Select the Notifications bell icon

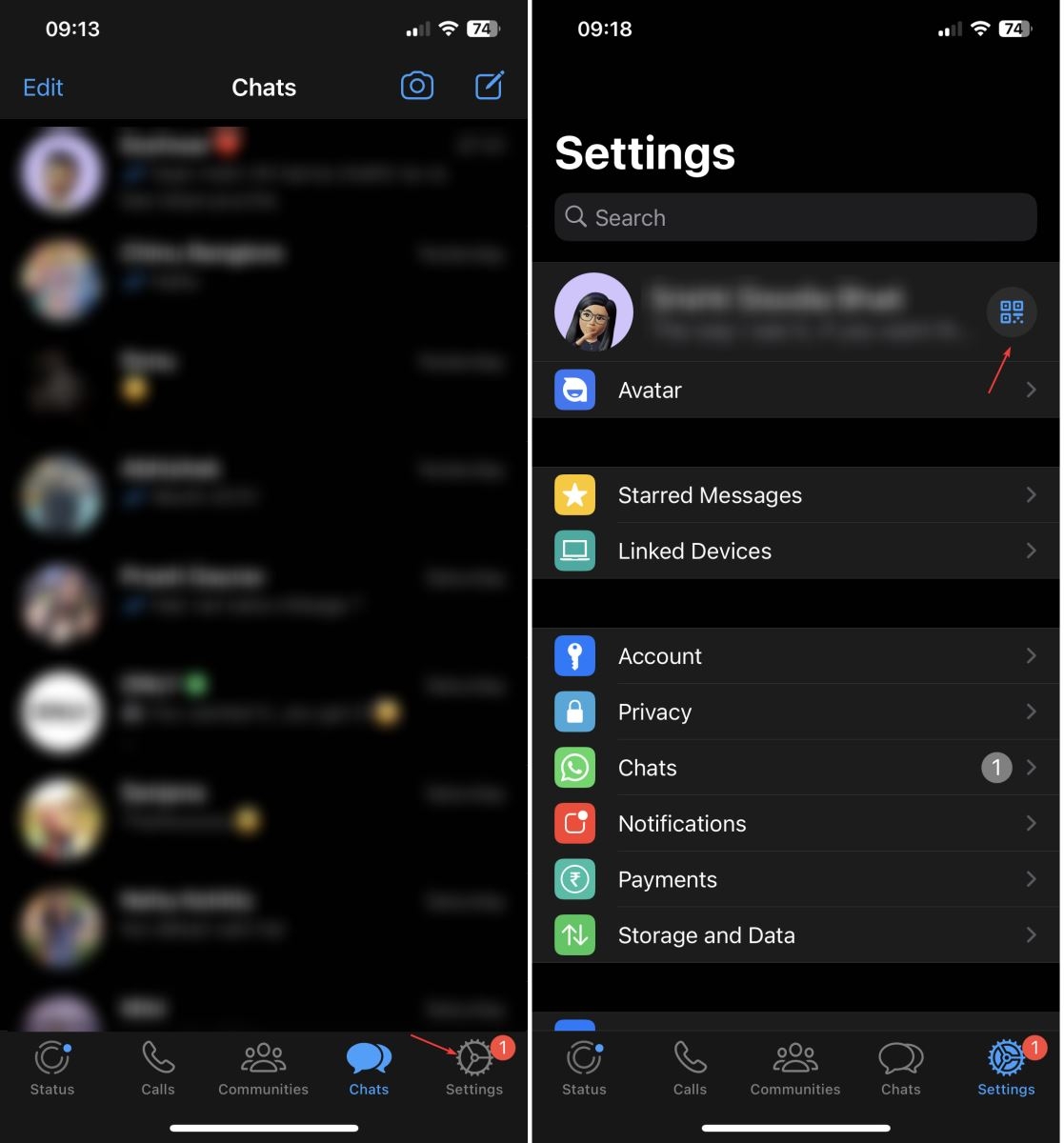pyautogui.click(x=574, y=823)
